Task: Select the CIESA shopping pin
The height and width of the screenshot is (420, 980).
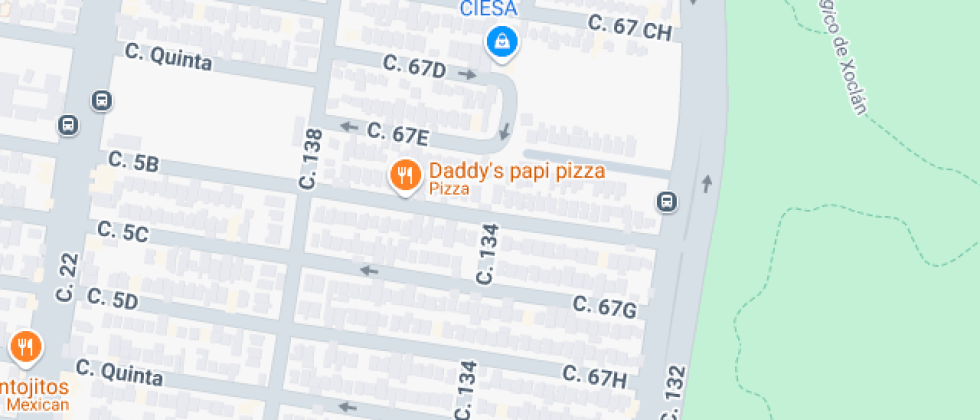Action: pos(500,42)
